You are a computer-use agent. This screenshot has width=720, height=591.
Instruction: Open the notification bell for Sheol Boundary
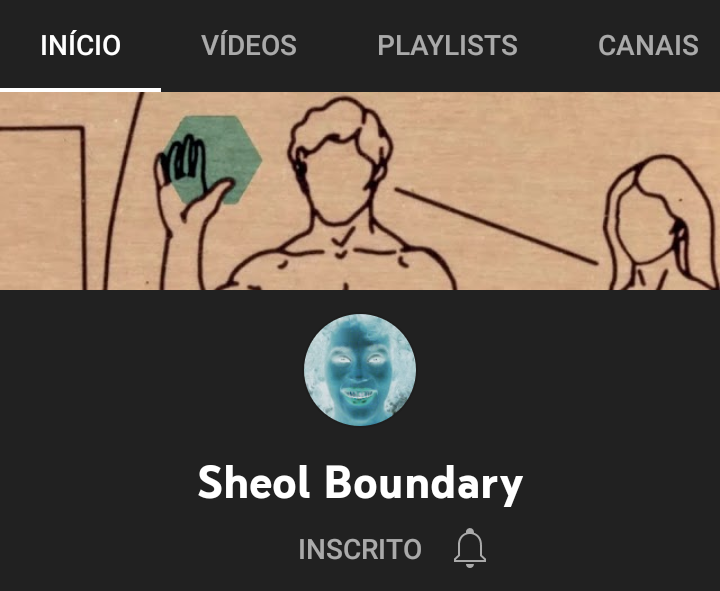tap(470, 549)
